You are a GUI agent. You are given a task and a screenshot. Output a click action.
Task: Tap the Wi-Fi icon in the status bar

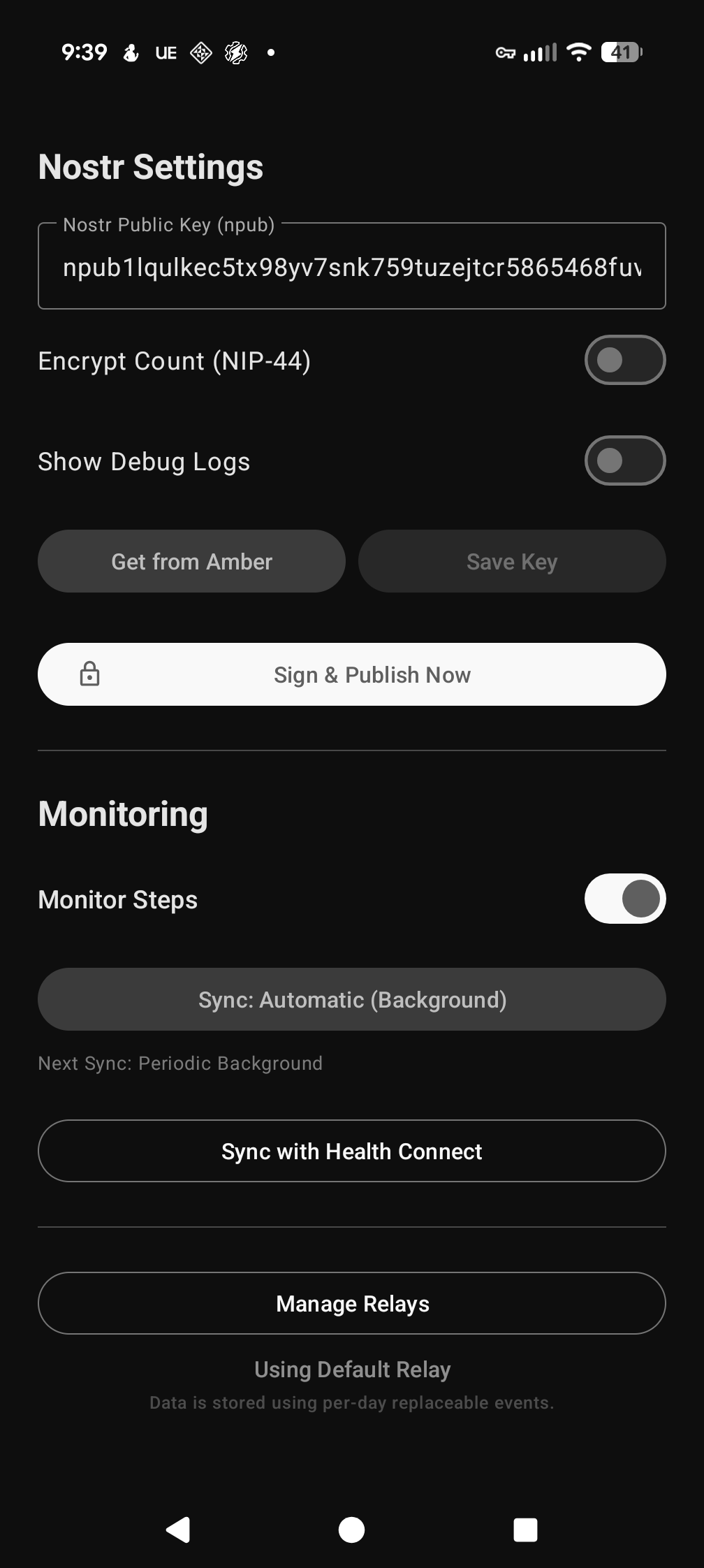click(x=578, y=51)
